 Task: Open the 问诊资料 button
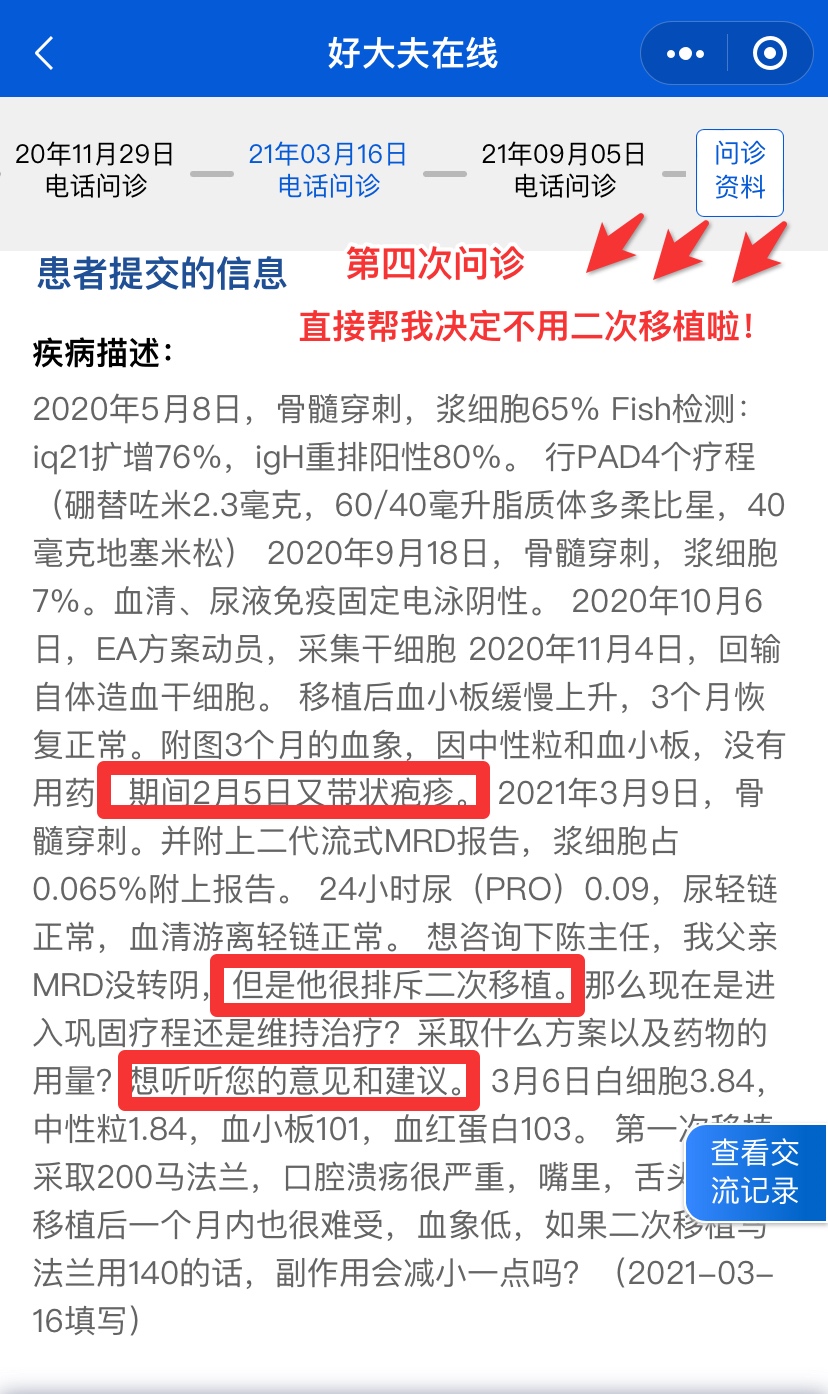pyautogui.click(x=739, y=172)
